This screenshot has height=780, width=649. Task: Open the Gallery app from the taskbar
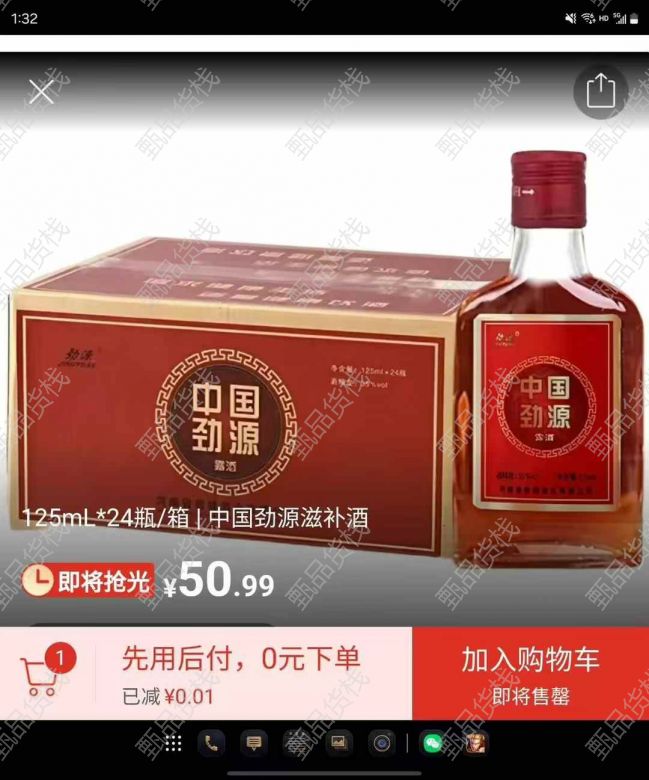(338, 743)
